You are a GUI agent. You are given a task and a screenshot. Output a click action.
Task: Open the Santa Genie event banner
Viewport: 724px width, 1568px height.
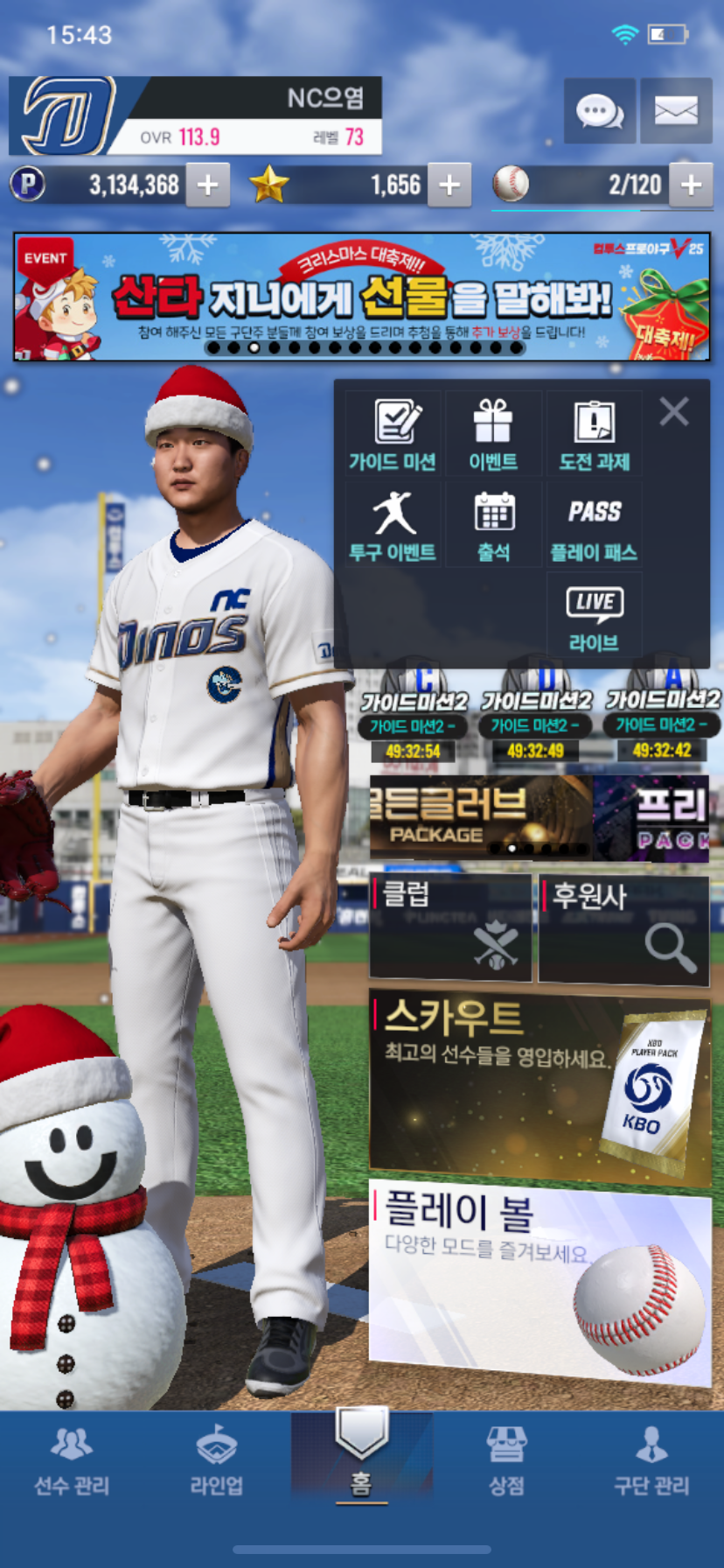(x=361, y=296)
